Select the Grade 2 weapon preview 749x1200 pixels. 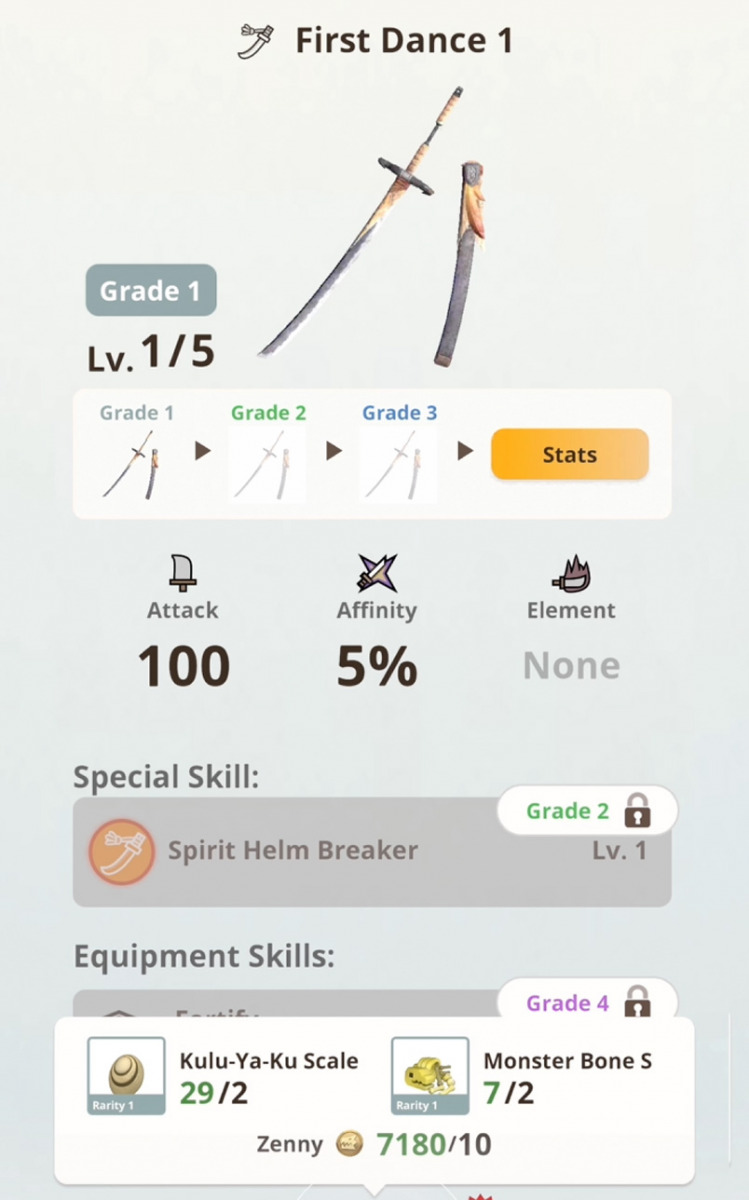tap(267, 465)
